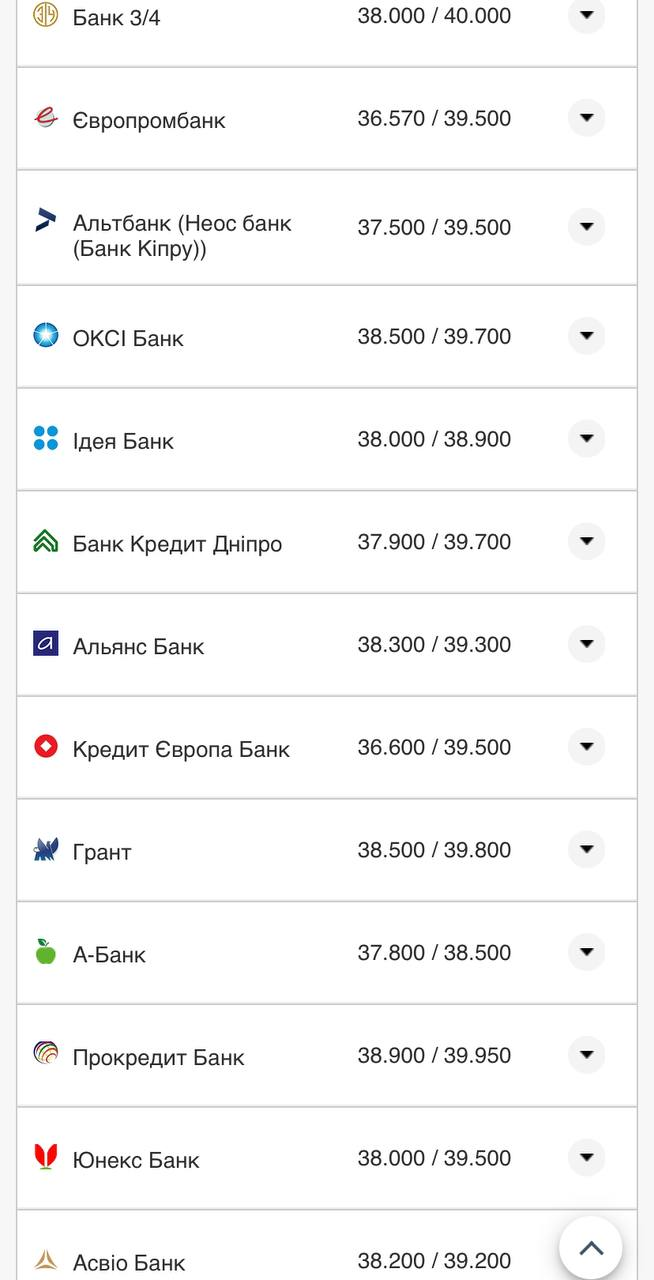Jump back to top of page
This screenshot has width=654, height=1280.
click(x=591, y=1248)
